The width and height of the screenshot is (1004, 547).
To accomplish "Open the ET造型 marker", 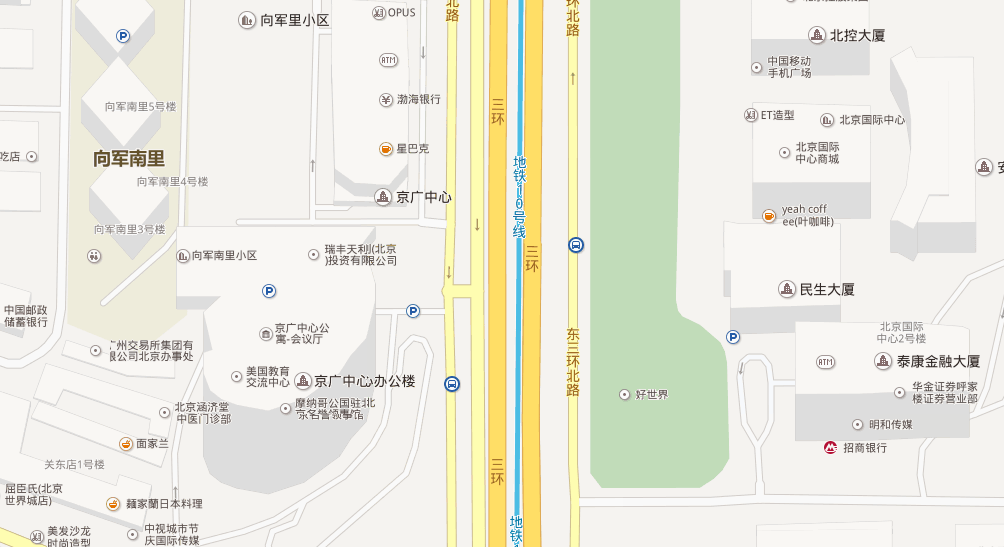I will tap(751, 115).
